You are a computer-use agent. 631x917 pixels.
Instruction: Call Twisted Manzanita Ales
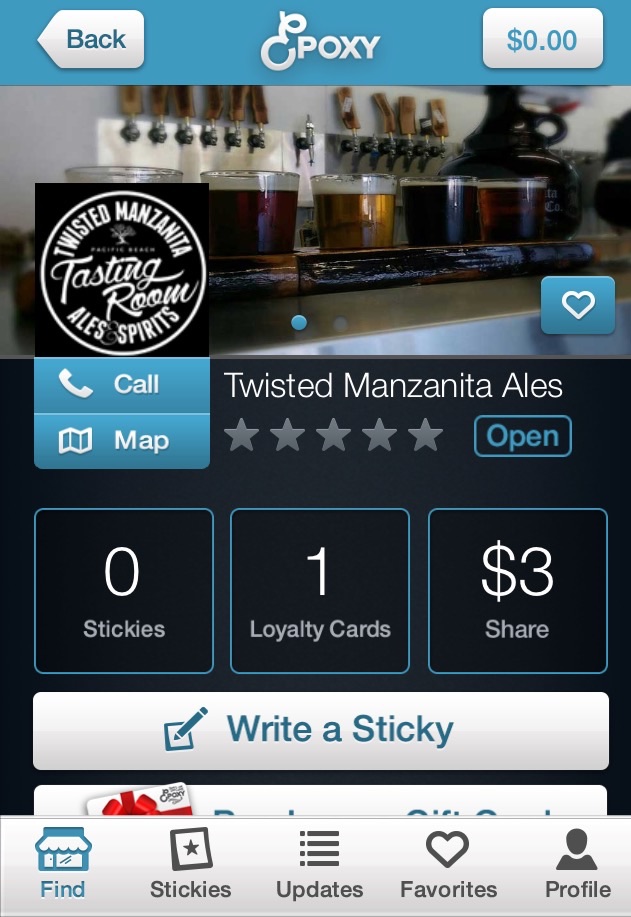122,385
